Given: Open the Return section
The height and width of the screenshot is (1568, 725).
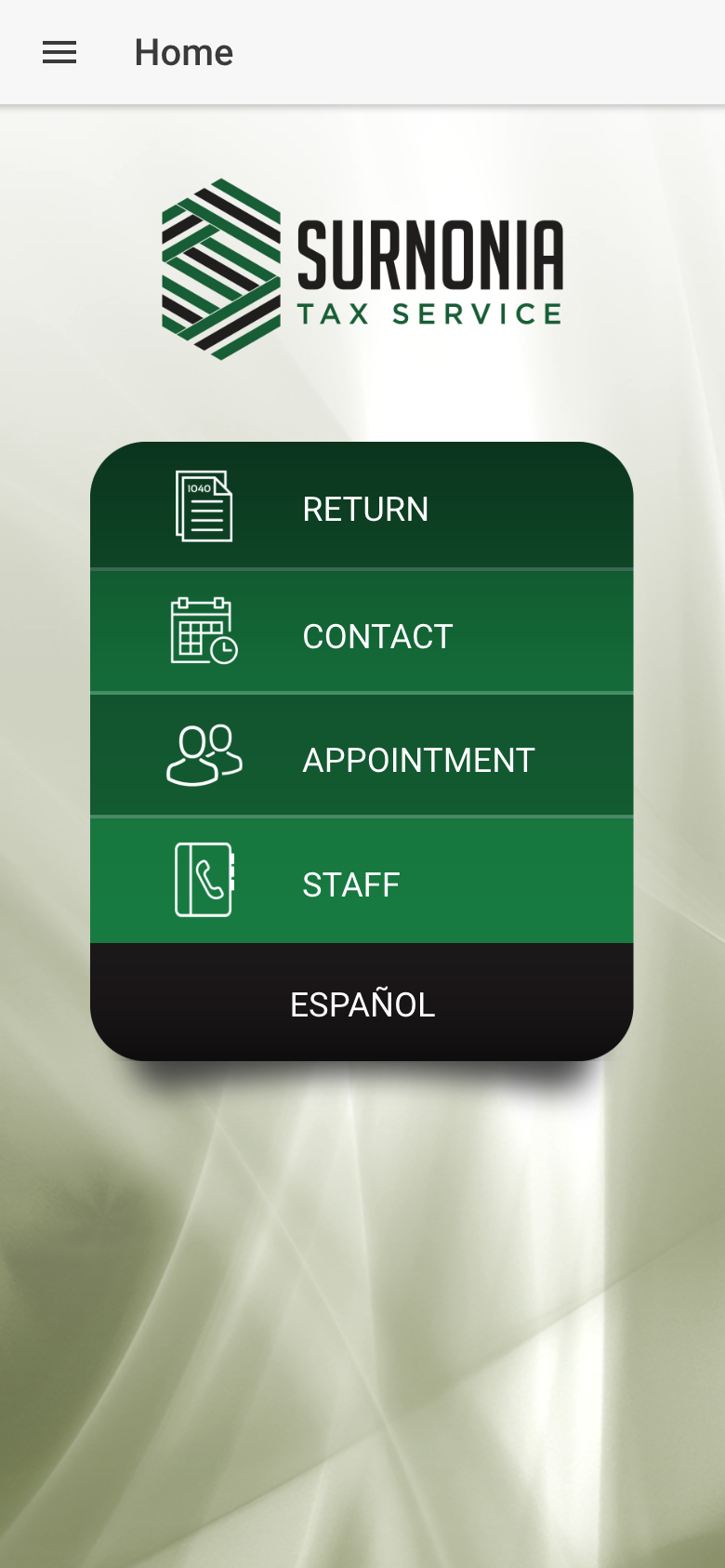Looking at the screenshot, I should tap(362, 508).
